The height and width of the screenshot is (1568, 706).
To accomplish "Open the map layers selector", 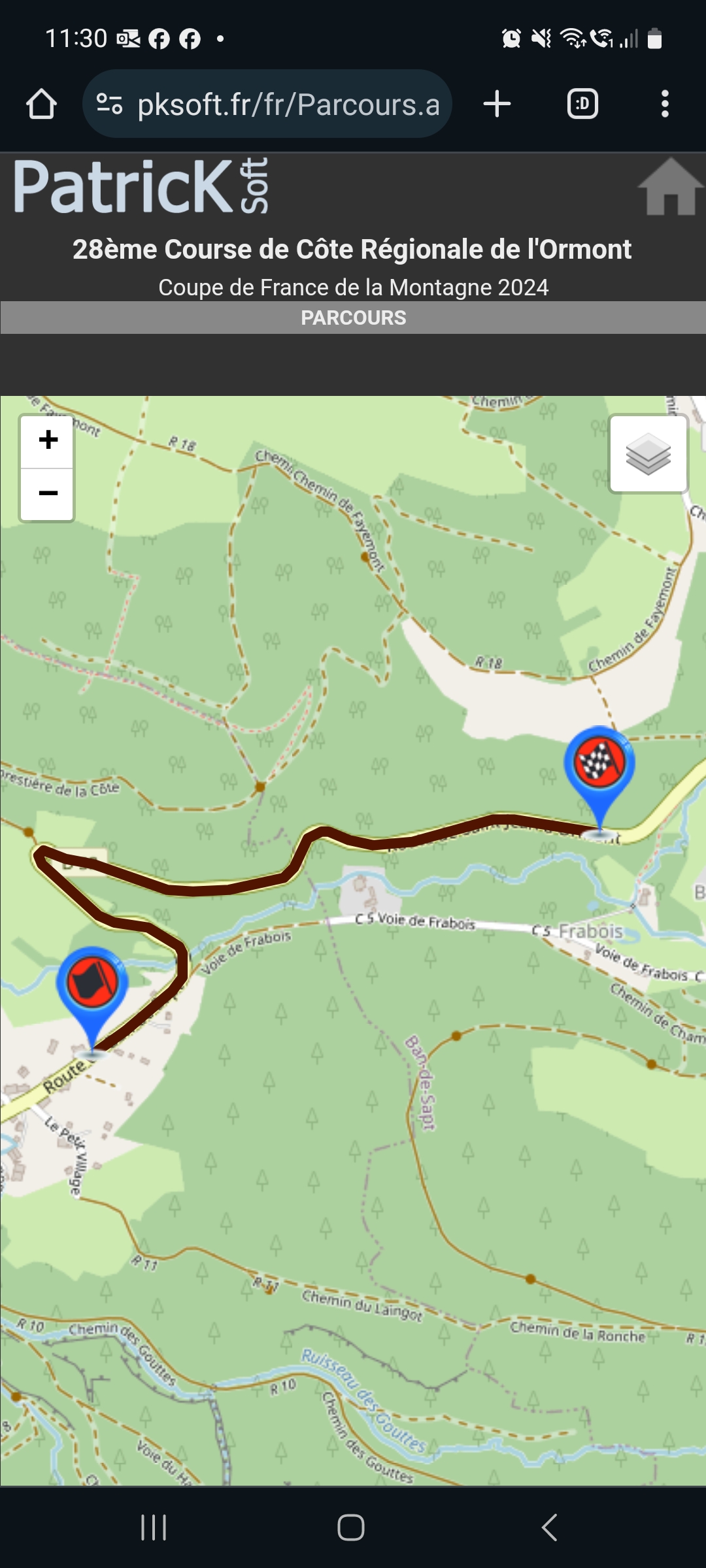I will point(648,454).
